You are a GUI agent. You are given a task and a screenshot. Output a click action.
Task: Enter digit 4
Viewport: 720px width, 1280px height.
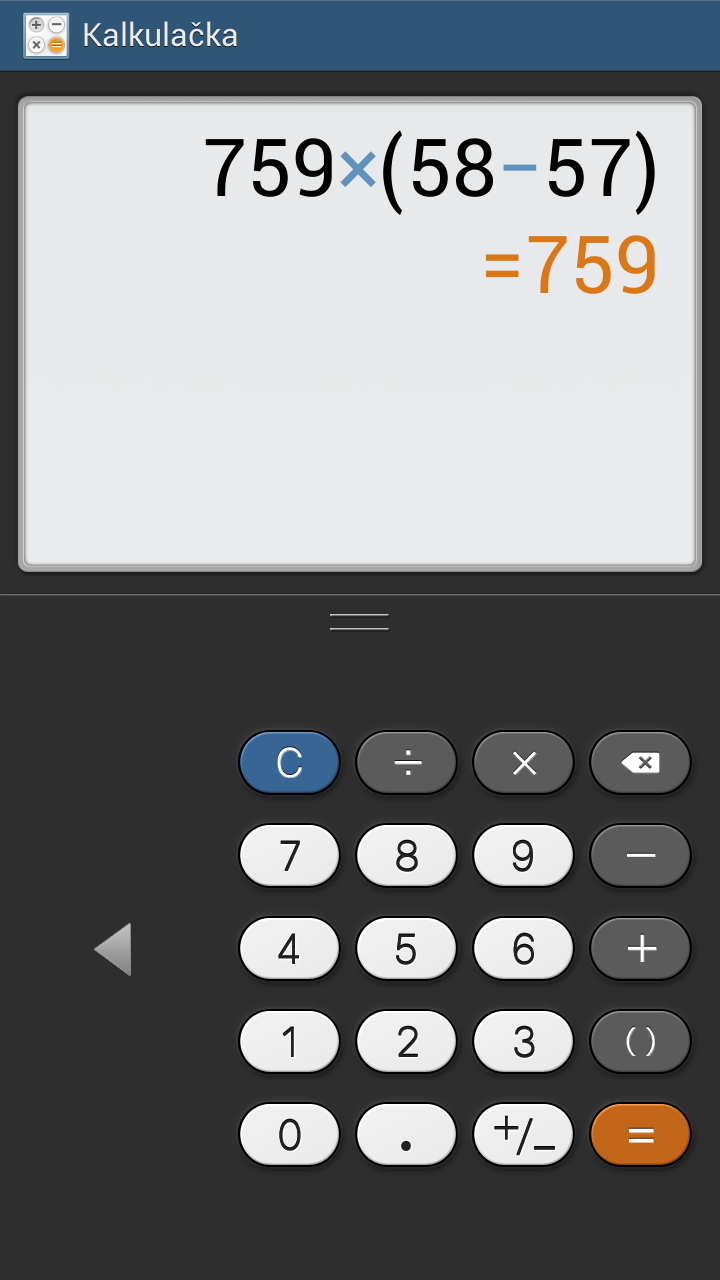click(289, 949)
